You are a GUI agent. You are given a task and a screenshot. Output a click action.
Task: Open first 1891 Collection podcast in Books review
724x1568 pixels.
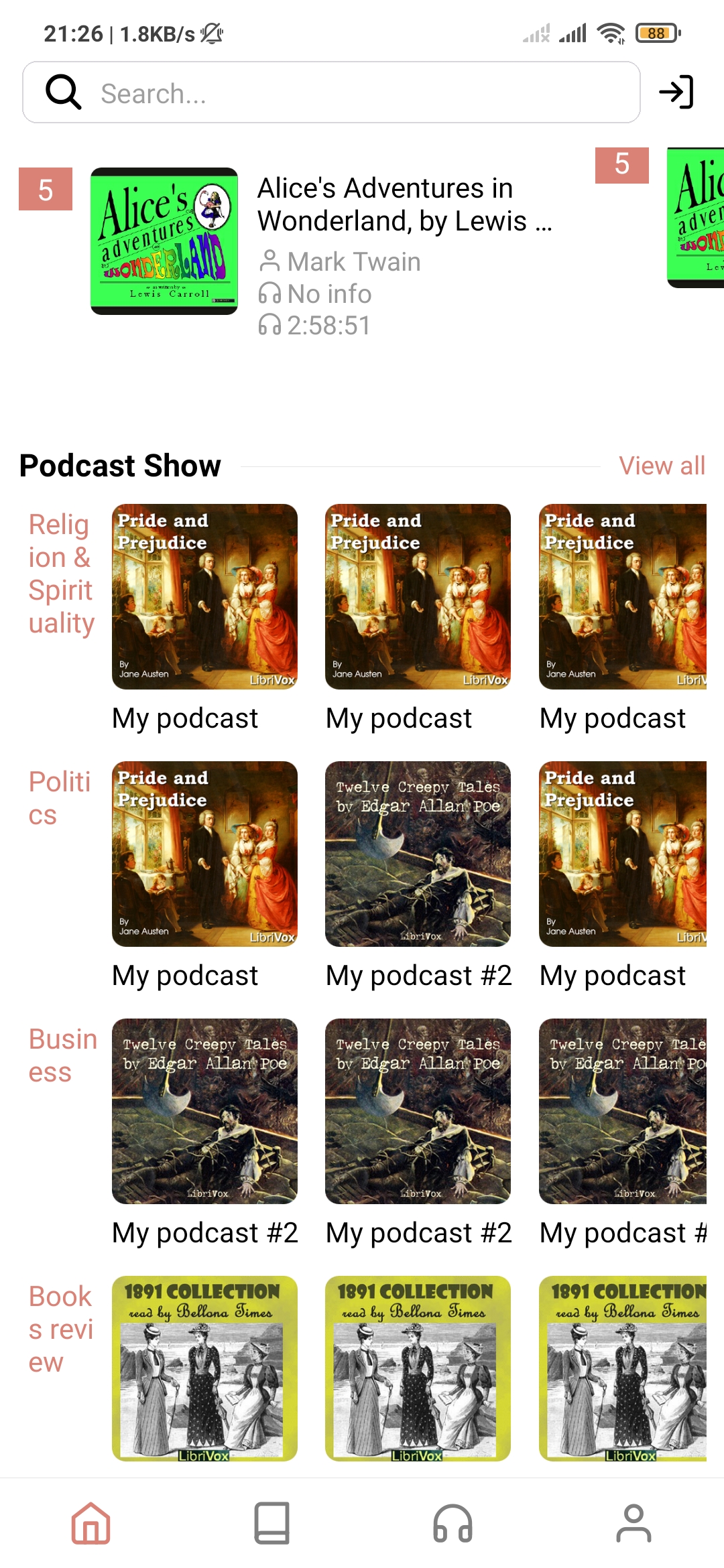(204, 1368)
